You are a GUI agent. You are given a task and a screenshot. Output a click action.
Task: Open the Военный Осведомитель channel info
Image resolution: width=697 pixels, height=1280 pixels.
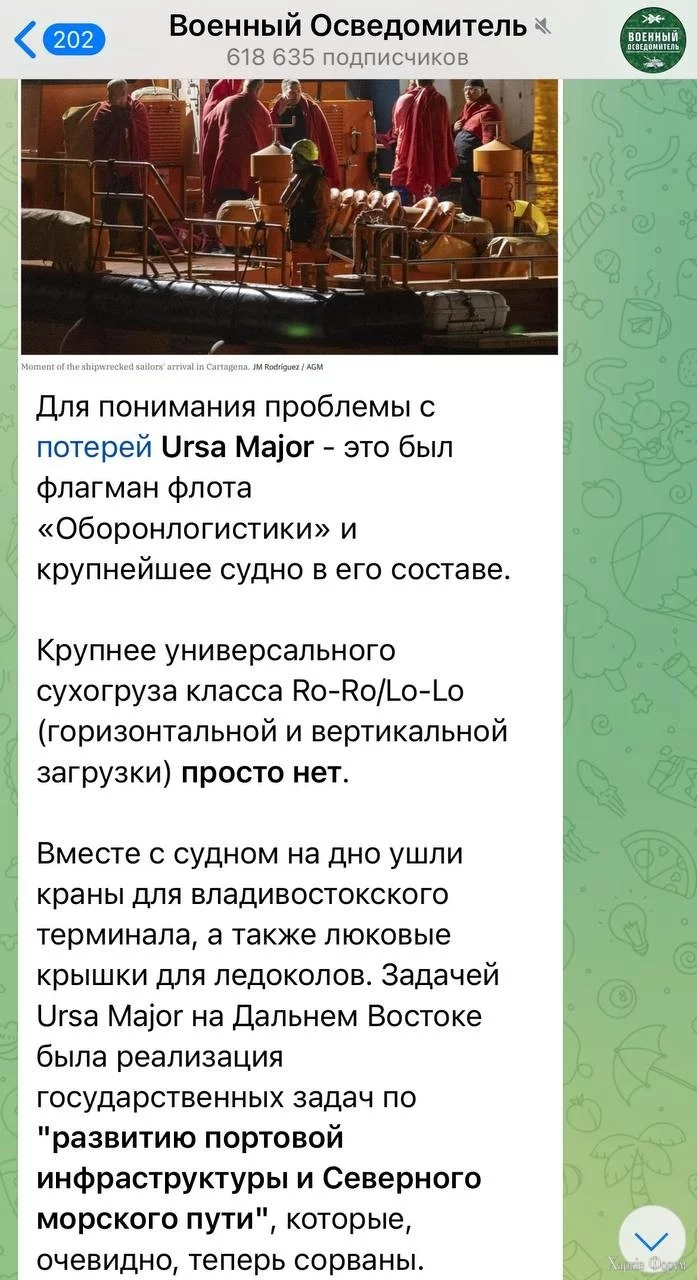[348, 40]
